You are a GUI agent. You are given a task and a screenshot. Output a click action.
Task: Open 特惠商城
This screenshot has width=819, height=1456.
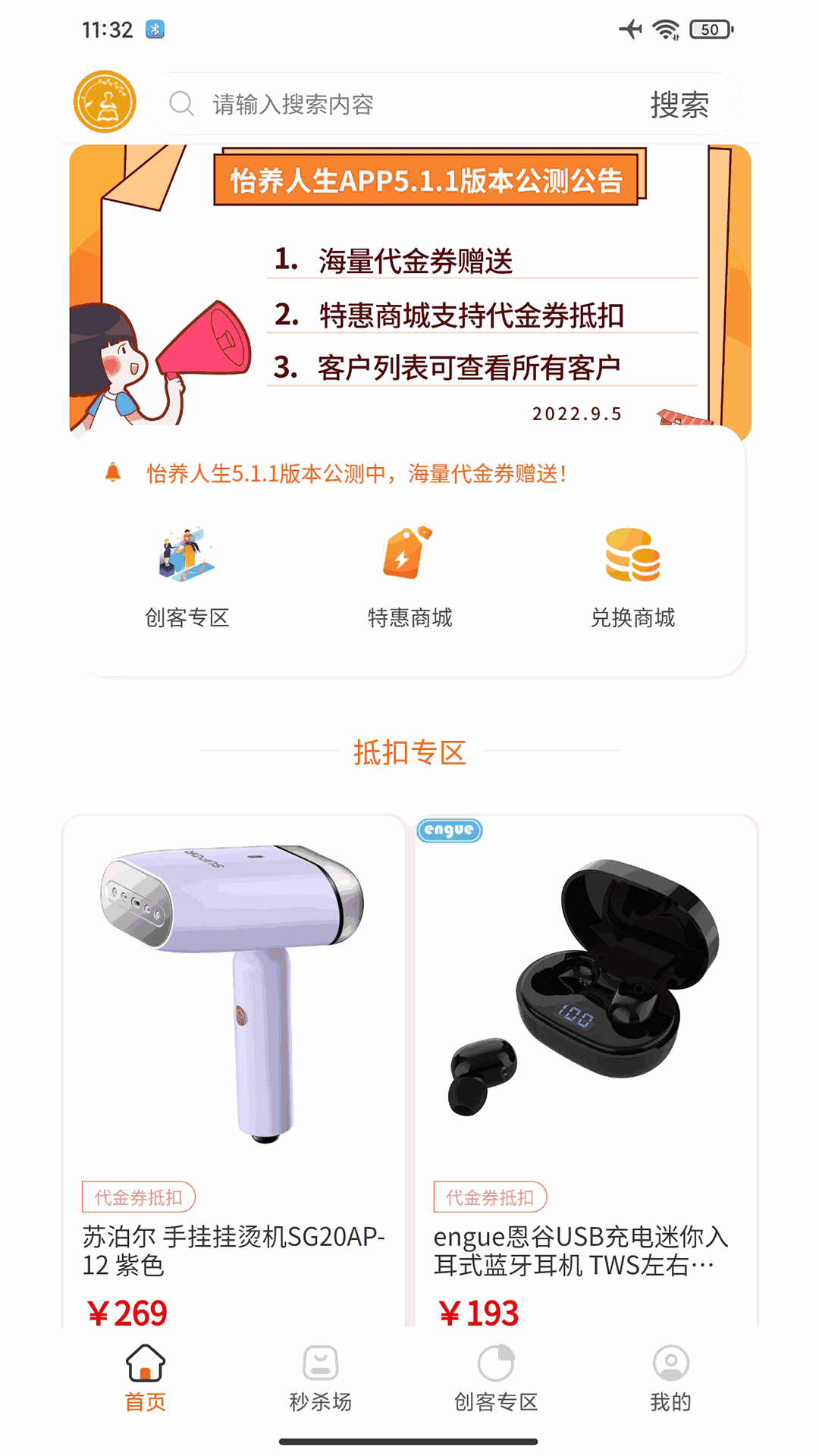[x=409, y=576]
